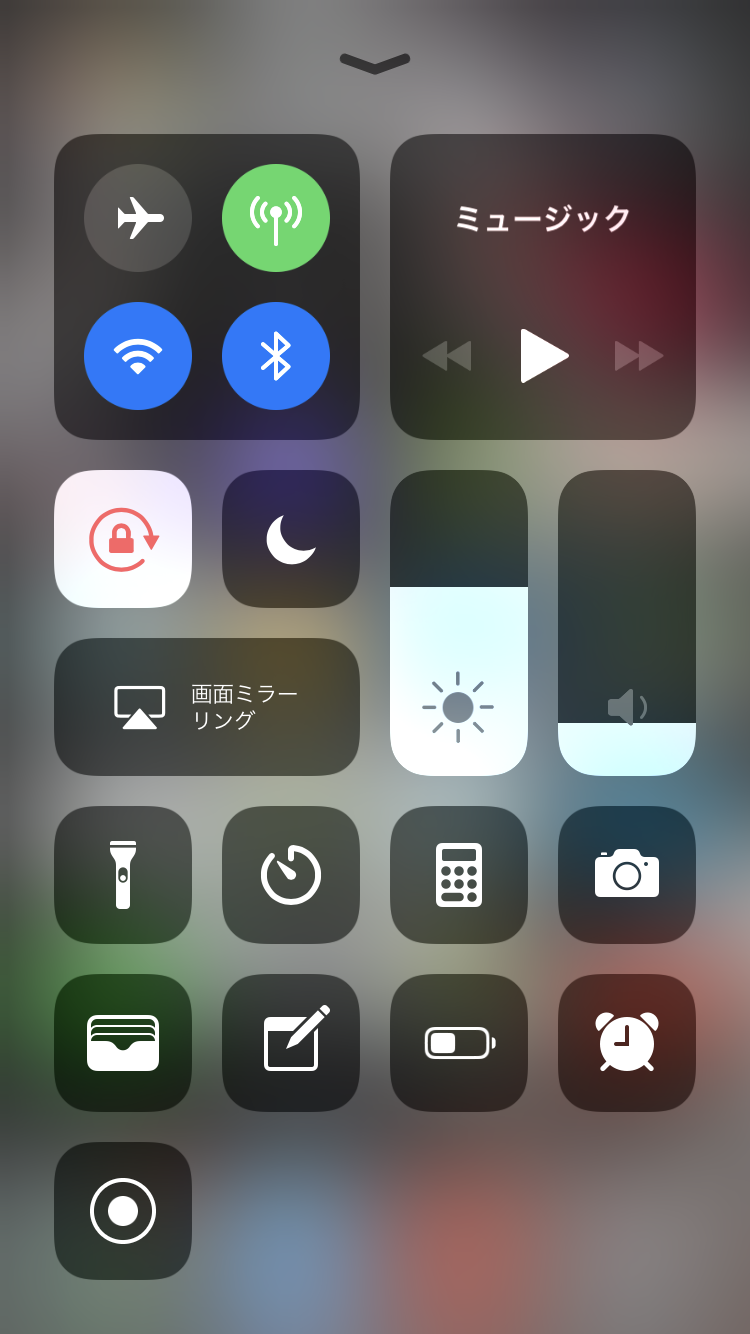The width and height of the screenshot is (750, 1334).
Task: Start screen recording
Action: 123,1211
